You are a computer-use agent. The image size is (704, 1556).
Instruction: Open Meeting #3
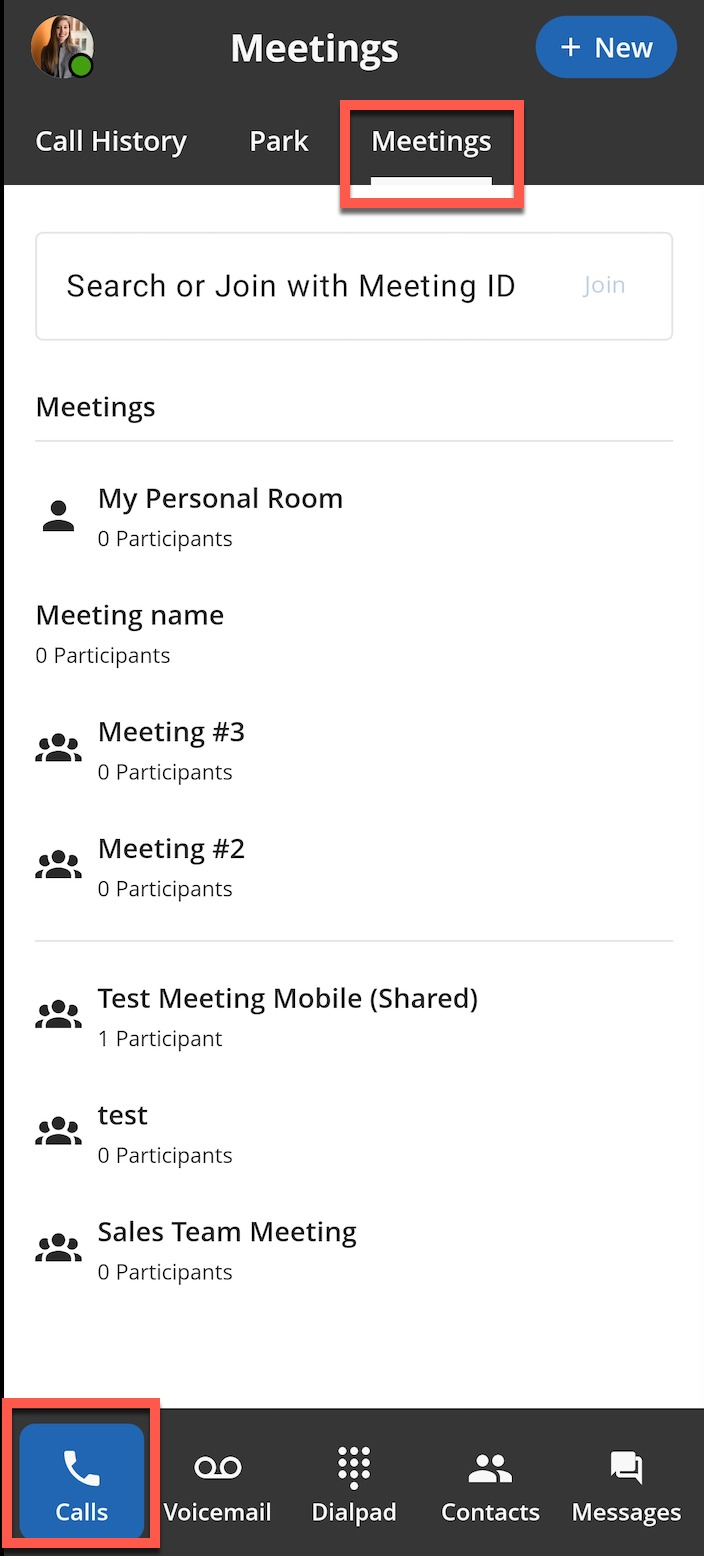[x=171, y=749]
